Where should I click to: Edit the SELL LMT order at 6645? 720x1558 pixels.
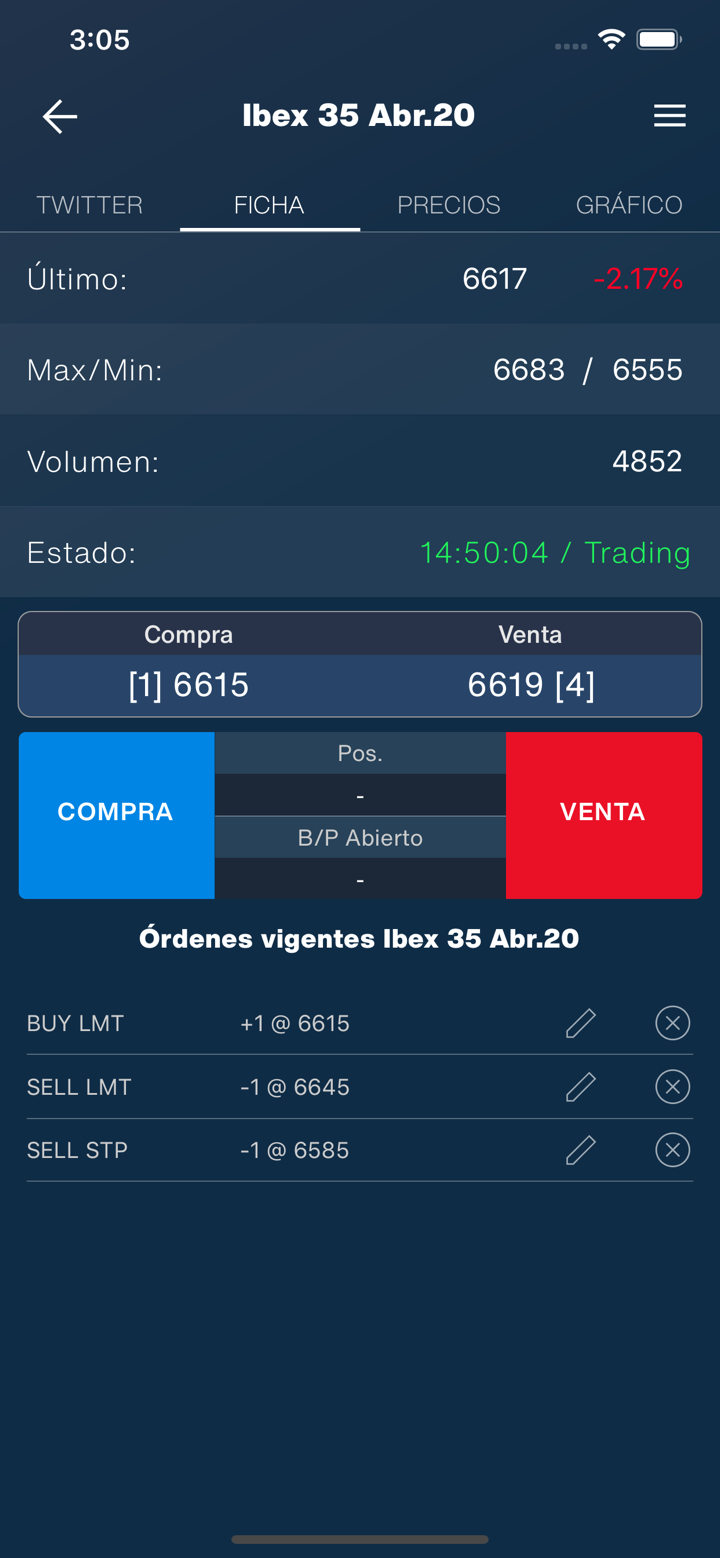pyautogui.click(x=581, y=1087)
